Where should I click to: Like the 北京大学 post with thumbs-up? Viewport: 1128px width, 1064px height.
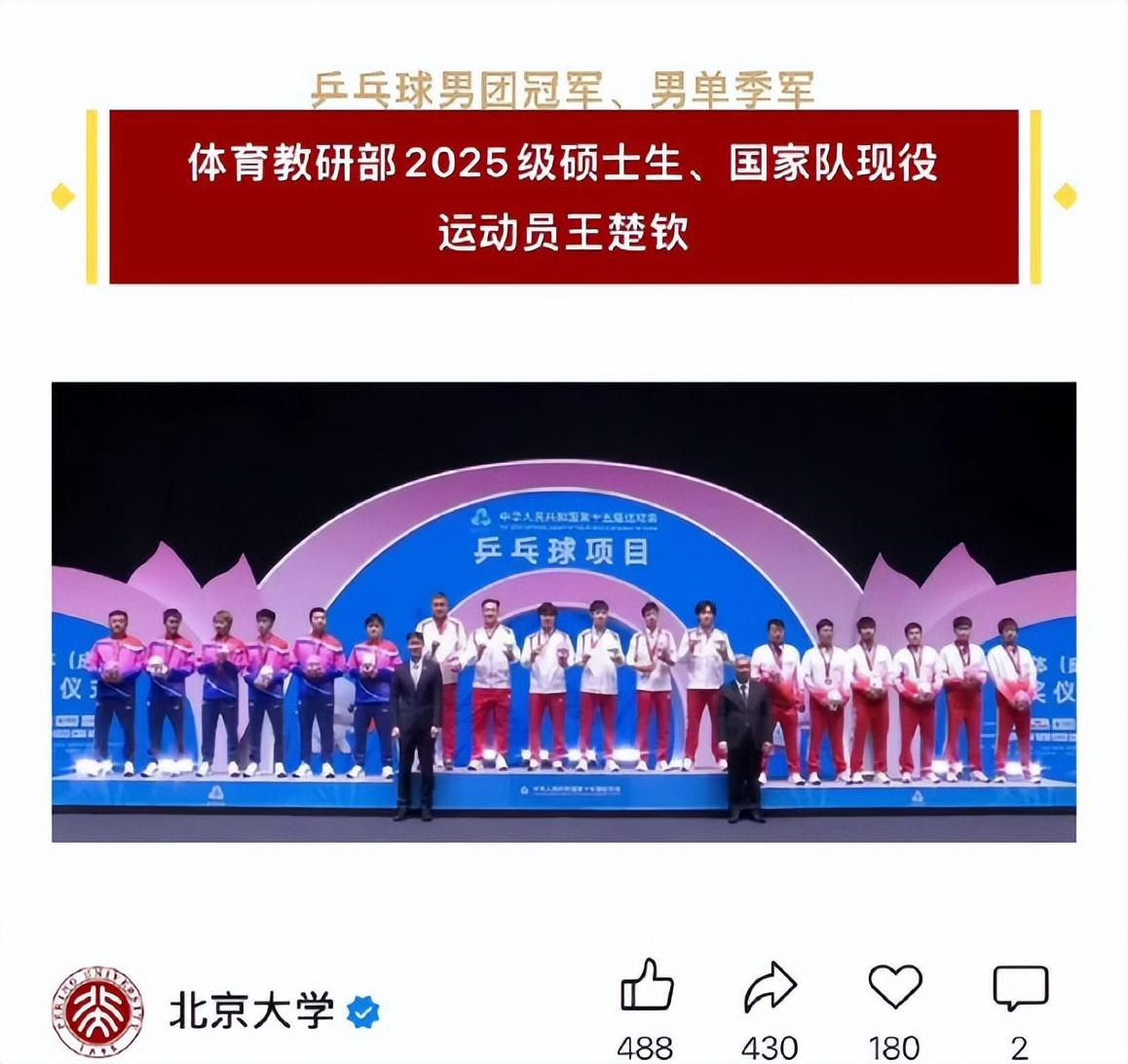tap(647, 985)
